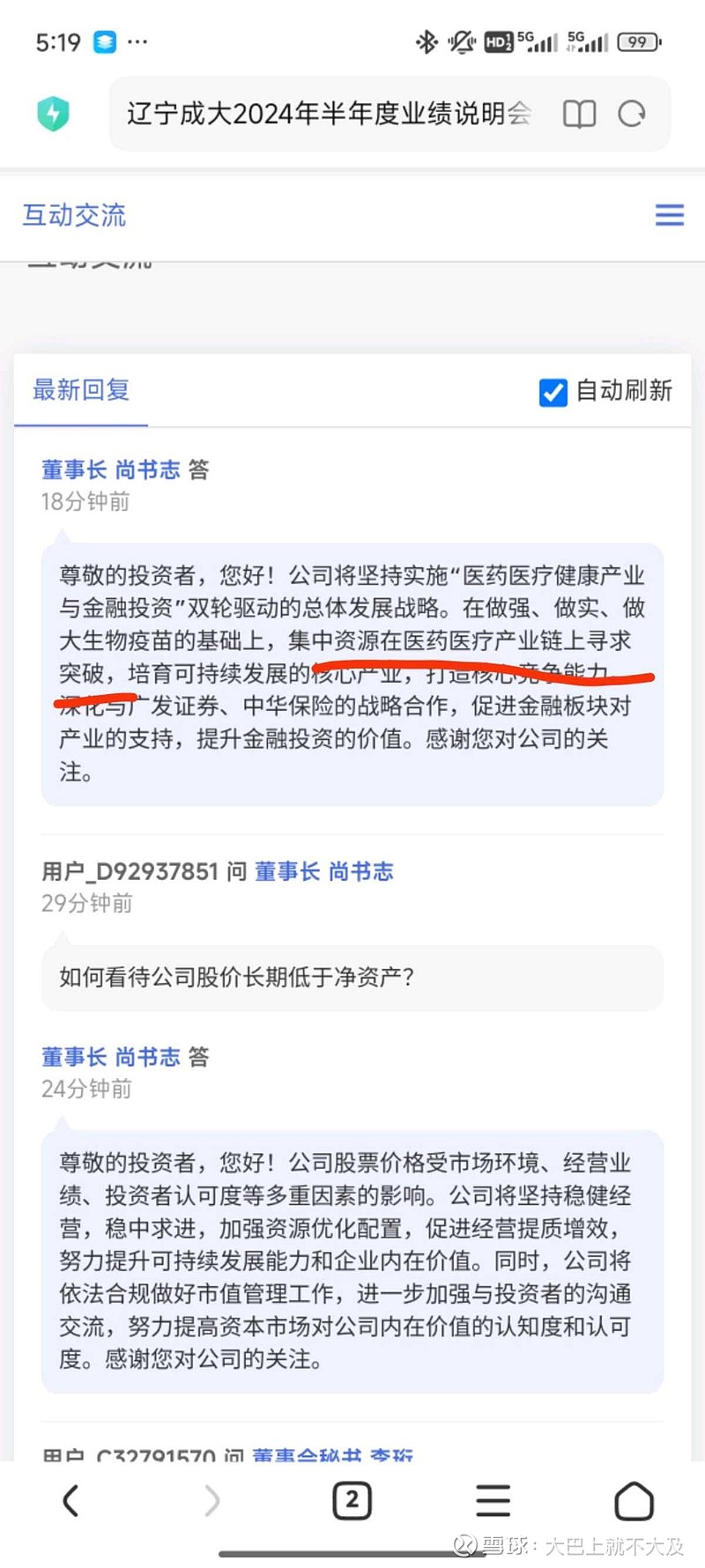Screen dimensions: 705x1568
Task: Open 董事长 尚书志 link in user D92937851's question
Action: tap(324, 871)
